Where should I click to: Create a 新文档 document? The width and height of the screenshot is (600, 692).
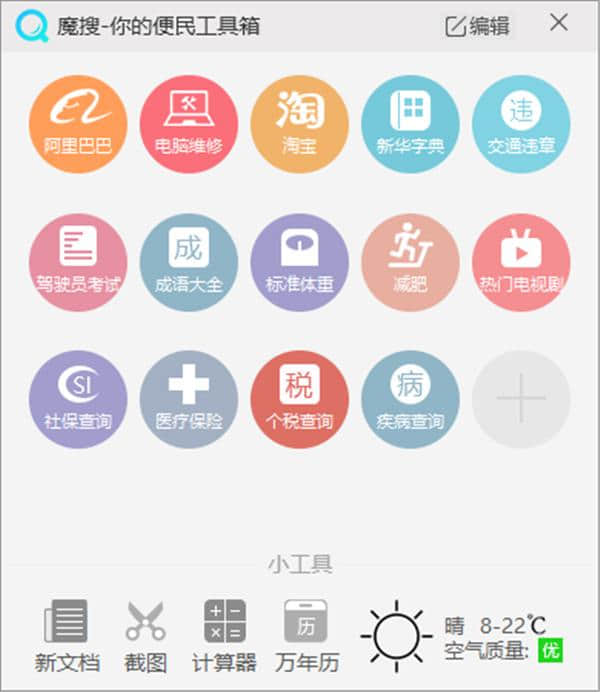pos(67,635)
